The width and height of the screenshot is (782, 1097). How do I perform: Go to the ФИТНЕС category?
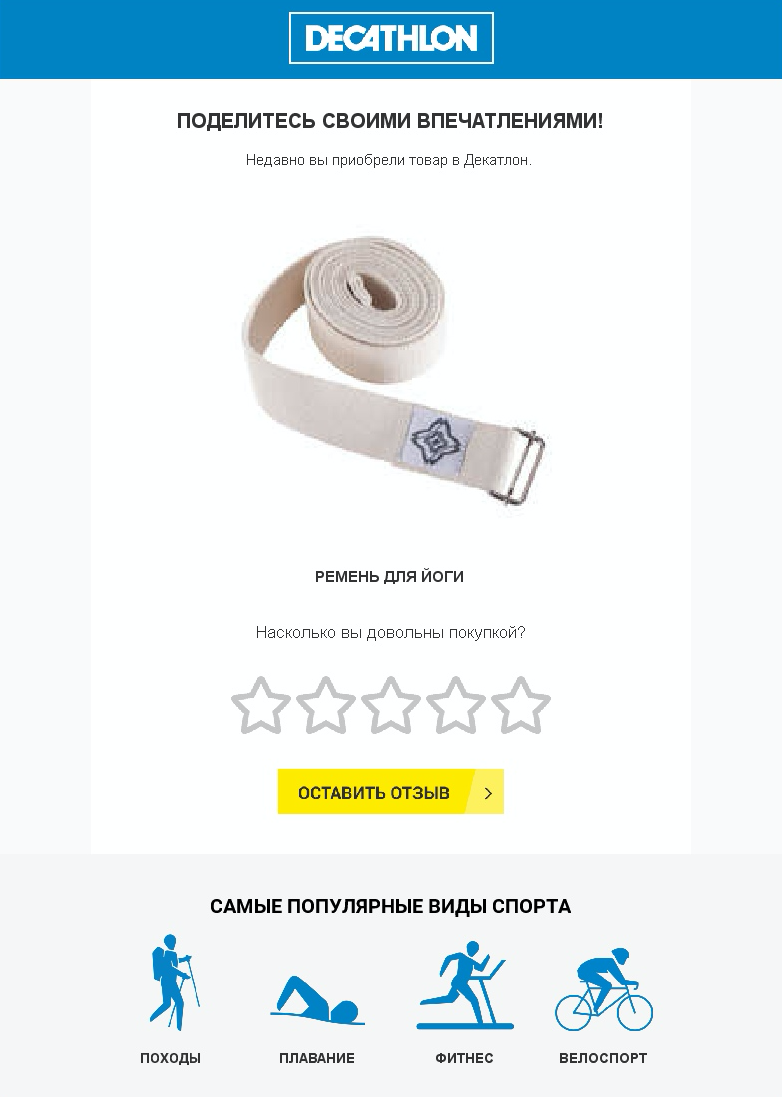(x=464, y=998)
